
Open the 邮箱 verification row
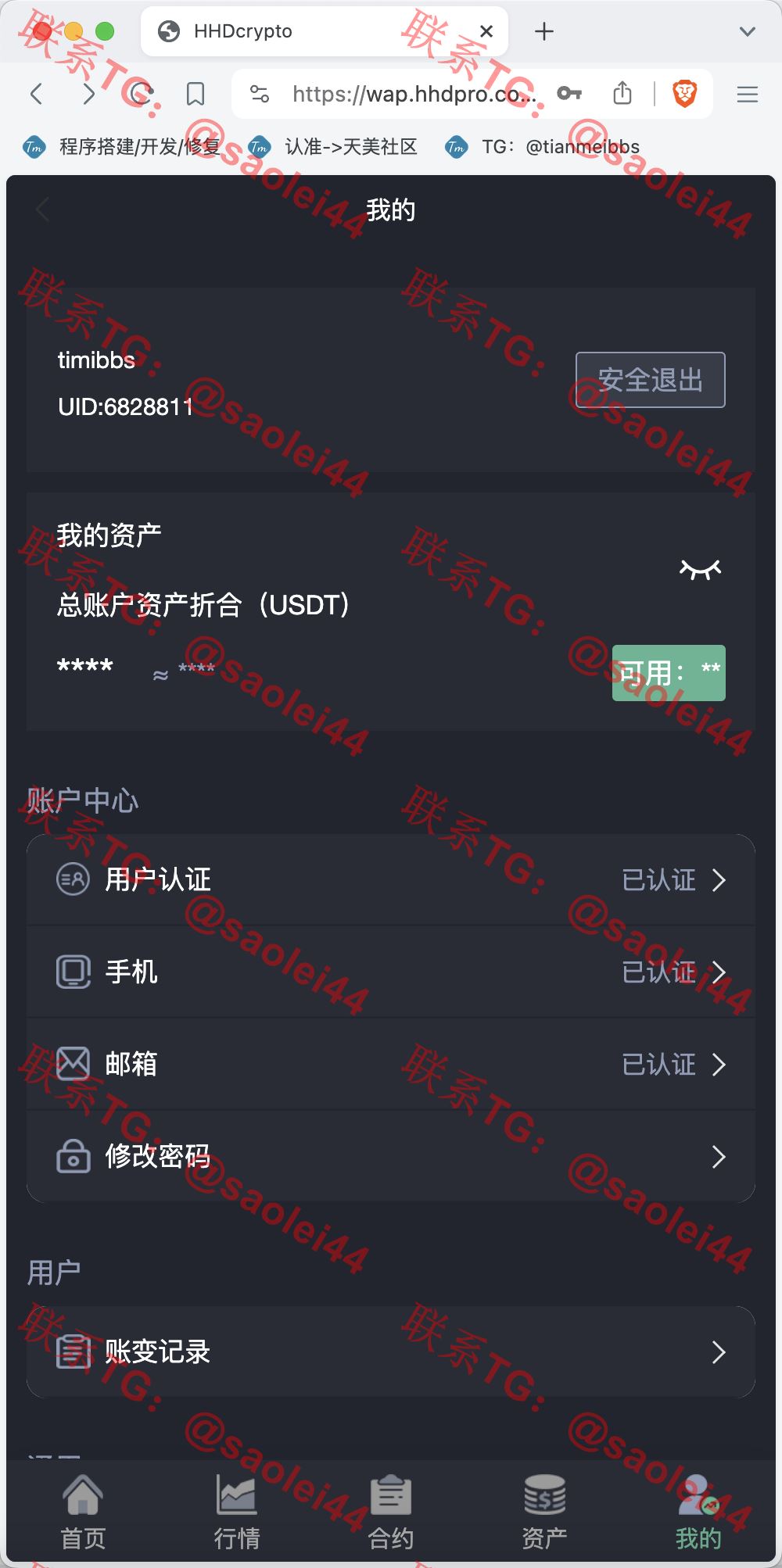pos(391,1064)
